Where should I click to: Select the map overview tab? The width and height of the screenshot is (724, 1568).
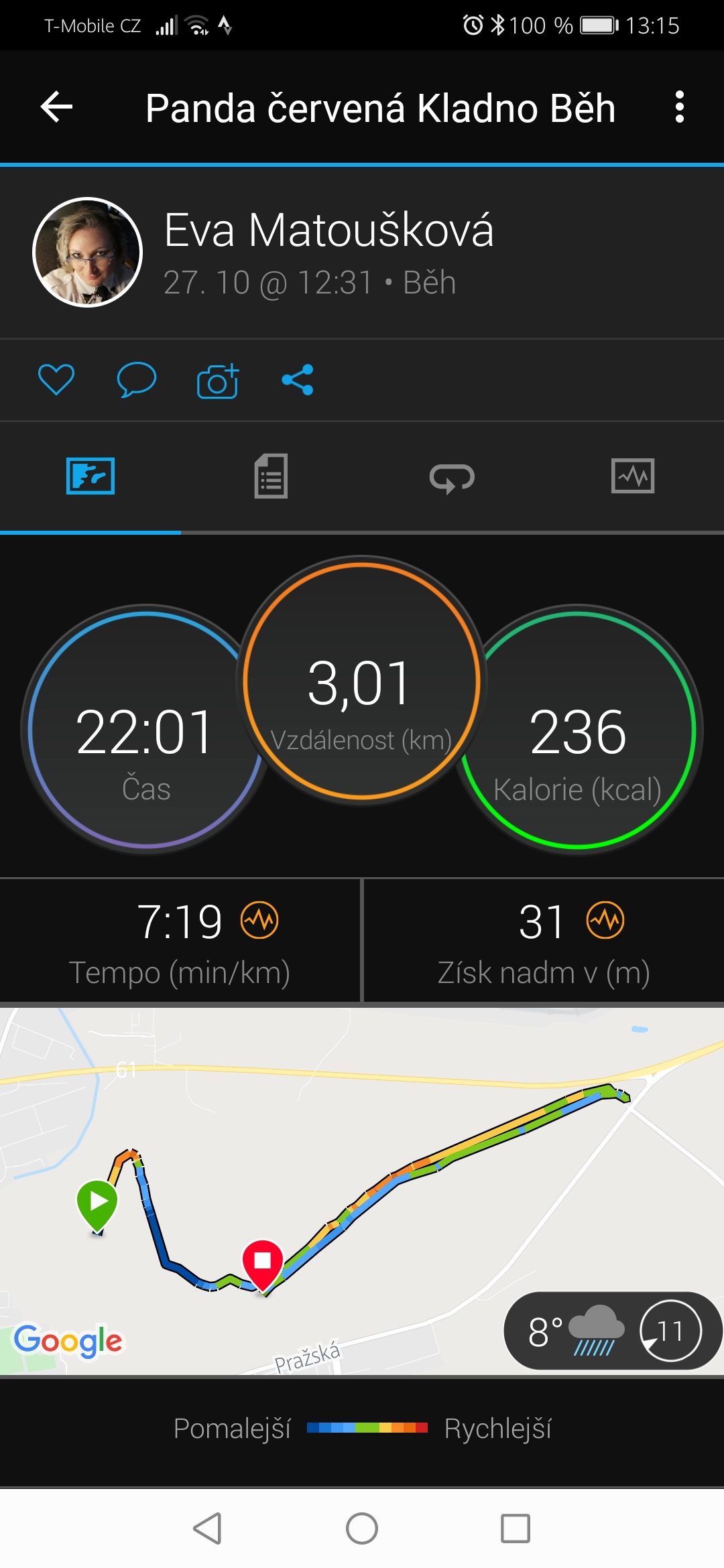click(x=90, y=476)
